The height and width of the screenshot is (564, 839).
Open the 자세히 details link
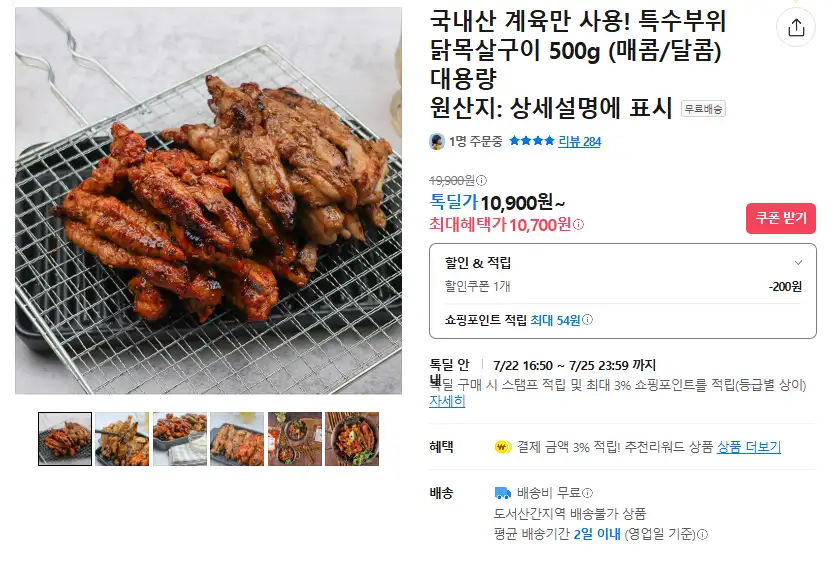447,401
